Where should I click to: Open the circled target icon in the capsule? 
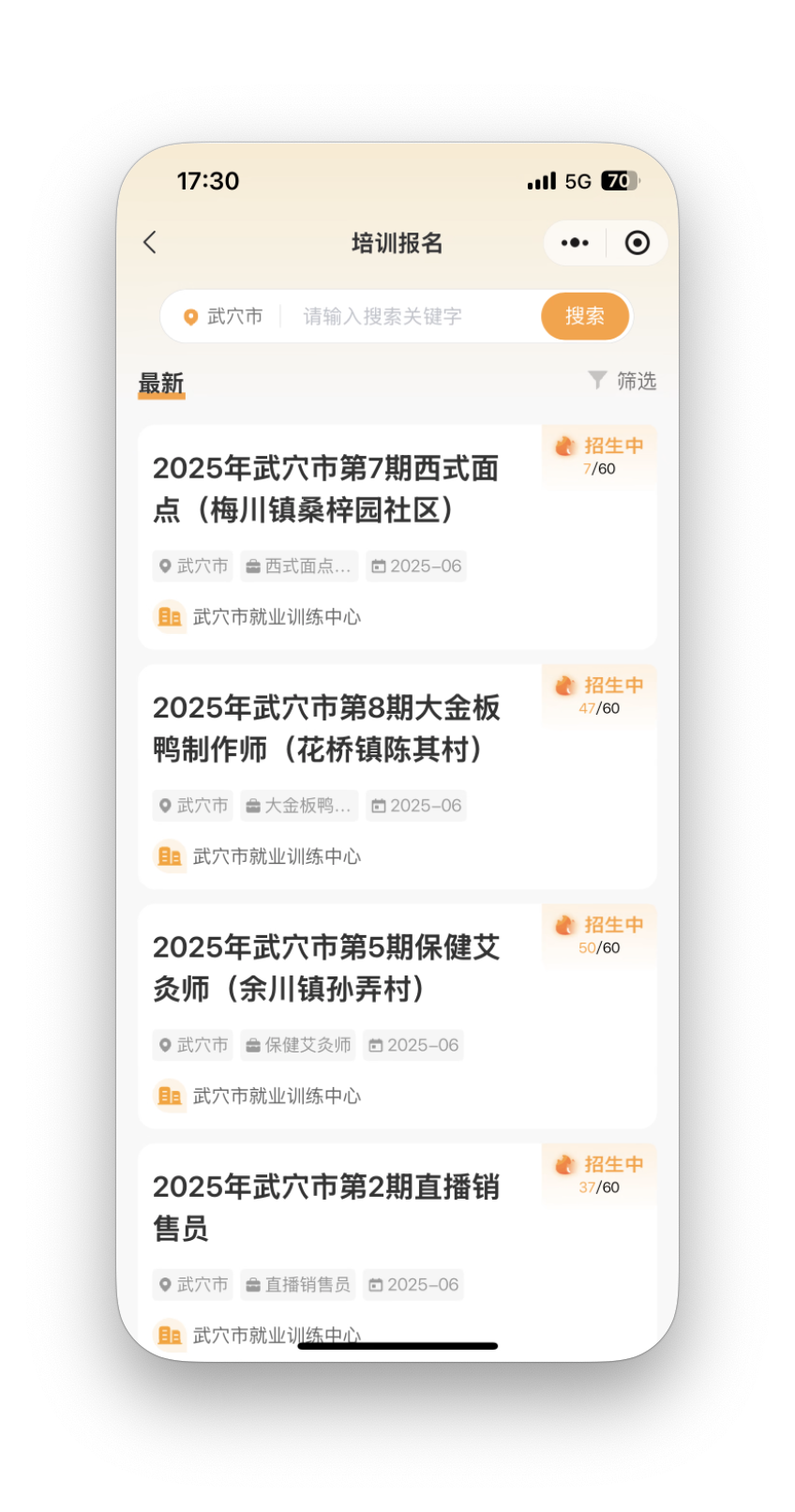pyautogui.click(x=637, y=242)
